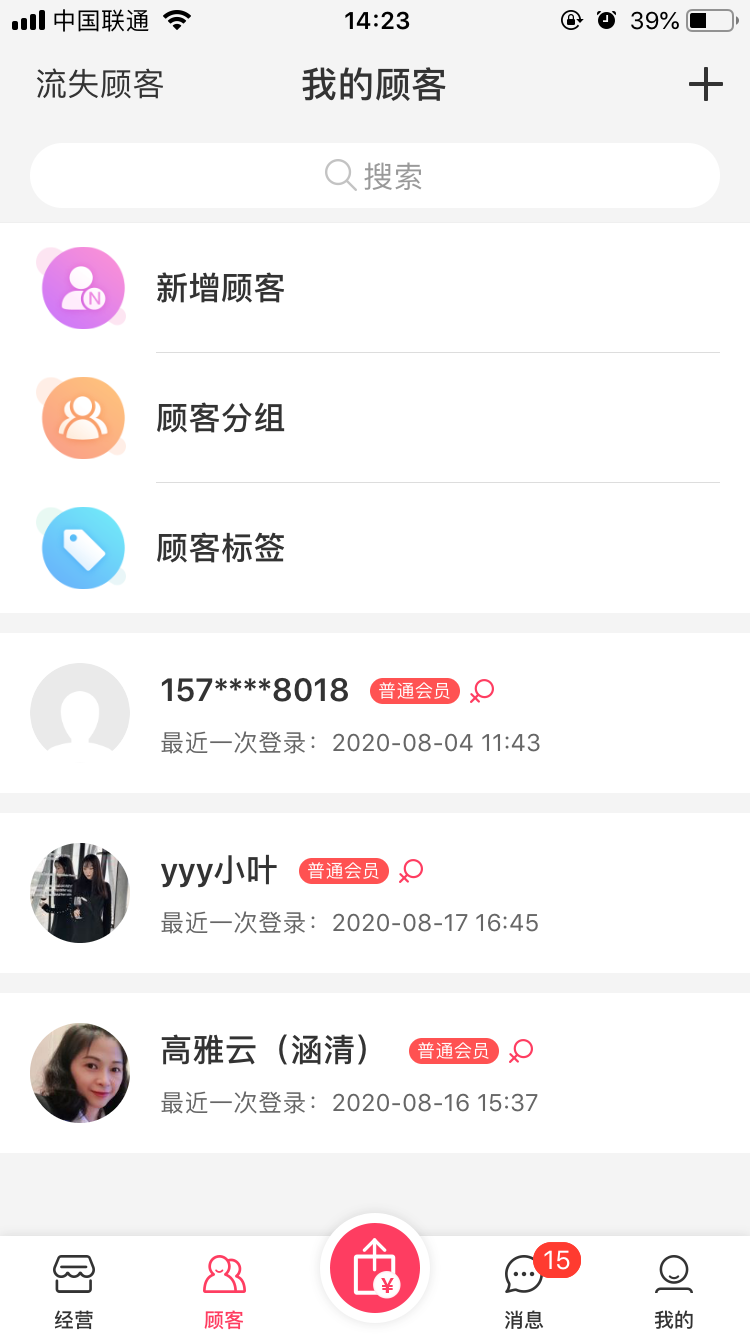Tap the 搜索 search box
Image resolution: width=750 pixels, height=1334 pixels.
point(375,176)
